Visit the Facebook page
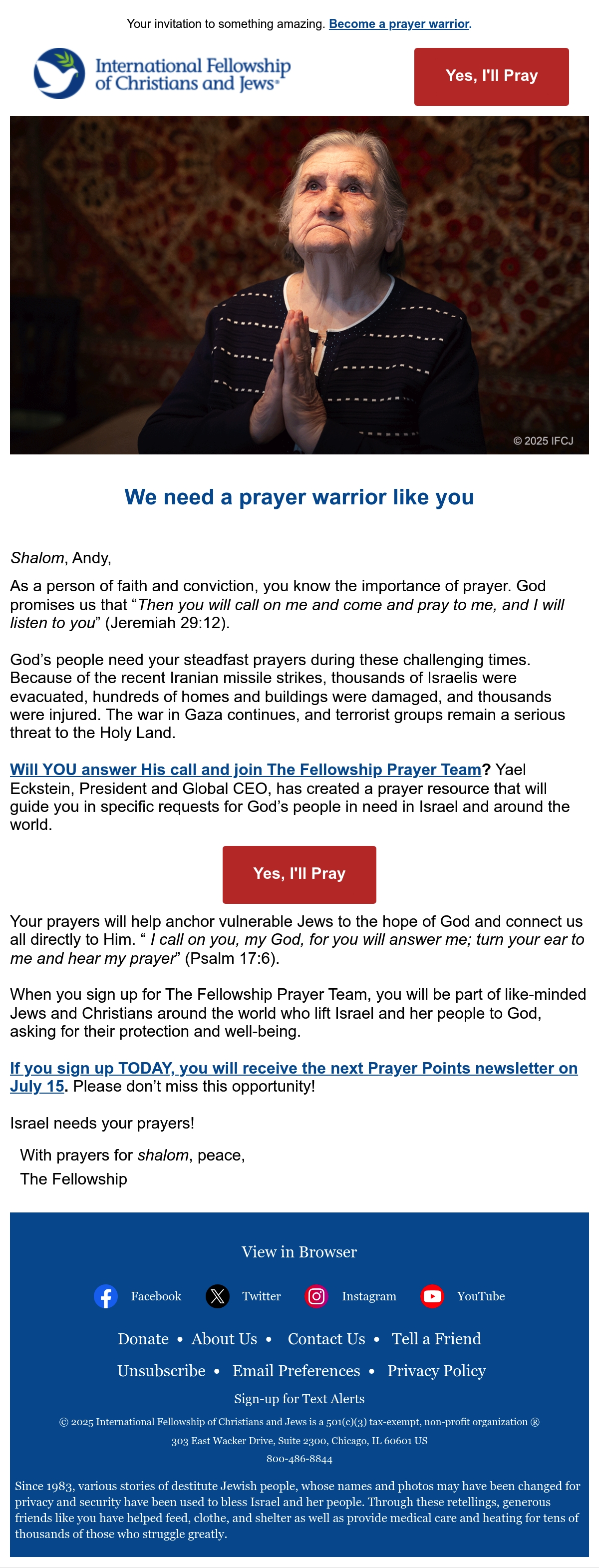599x1568 pixels. click(x=138, y=1296)
